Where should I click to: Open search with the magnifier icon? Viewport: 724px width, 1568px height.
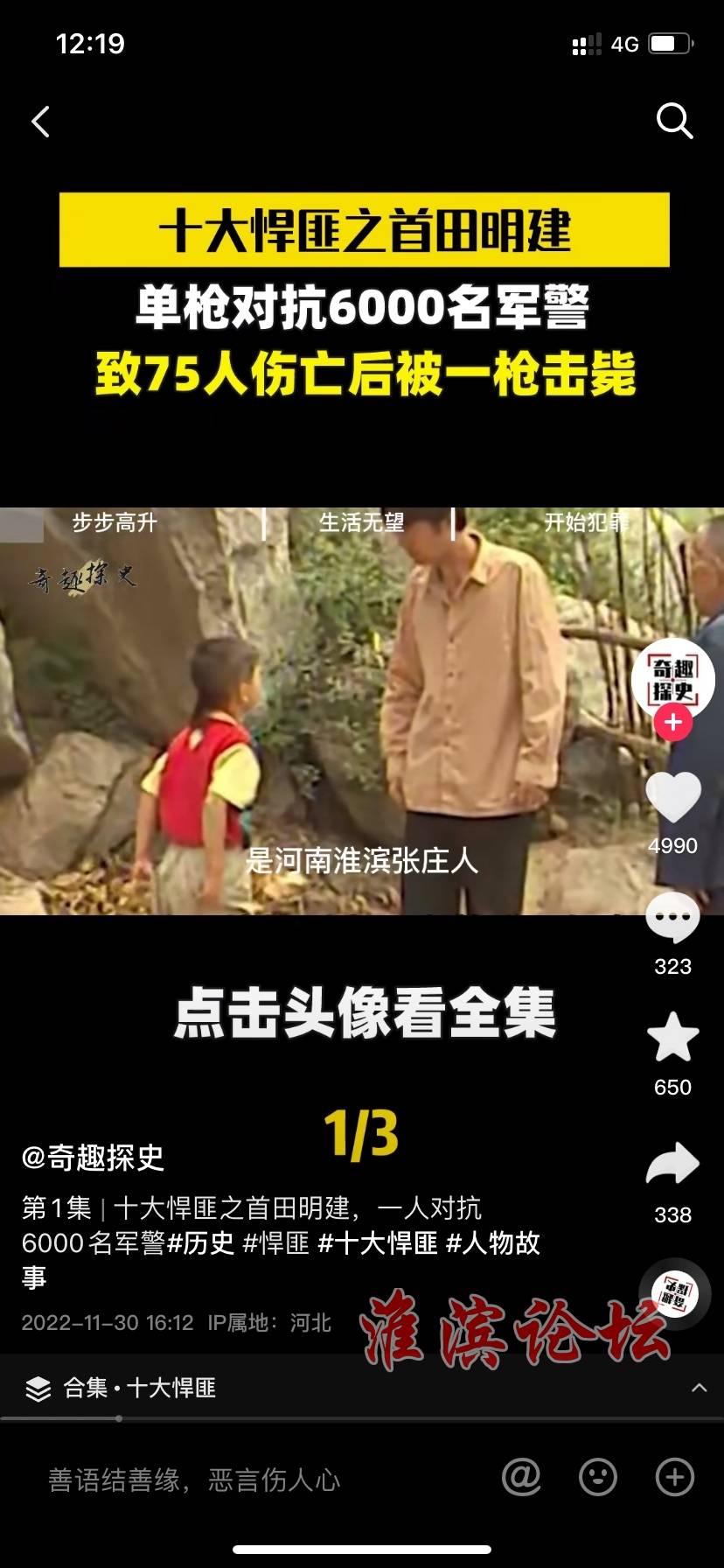[674, 121]
